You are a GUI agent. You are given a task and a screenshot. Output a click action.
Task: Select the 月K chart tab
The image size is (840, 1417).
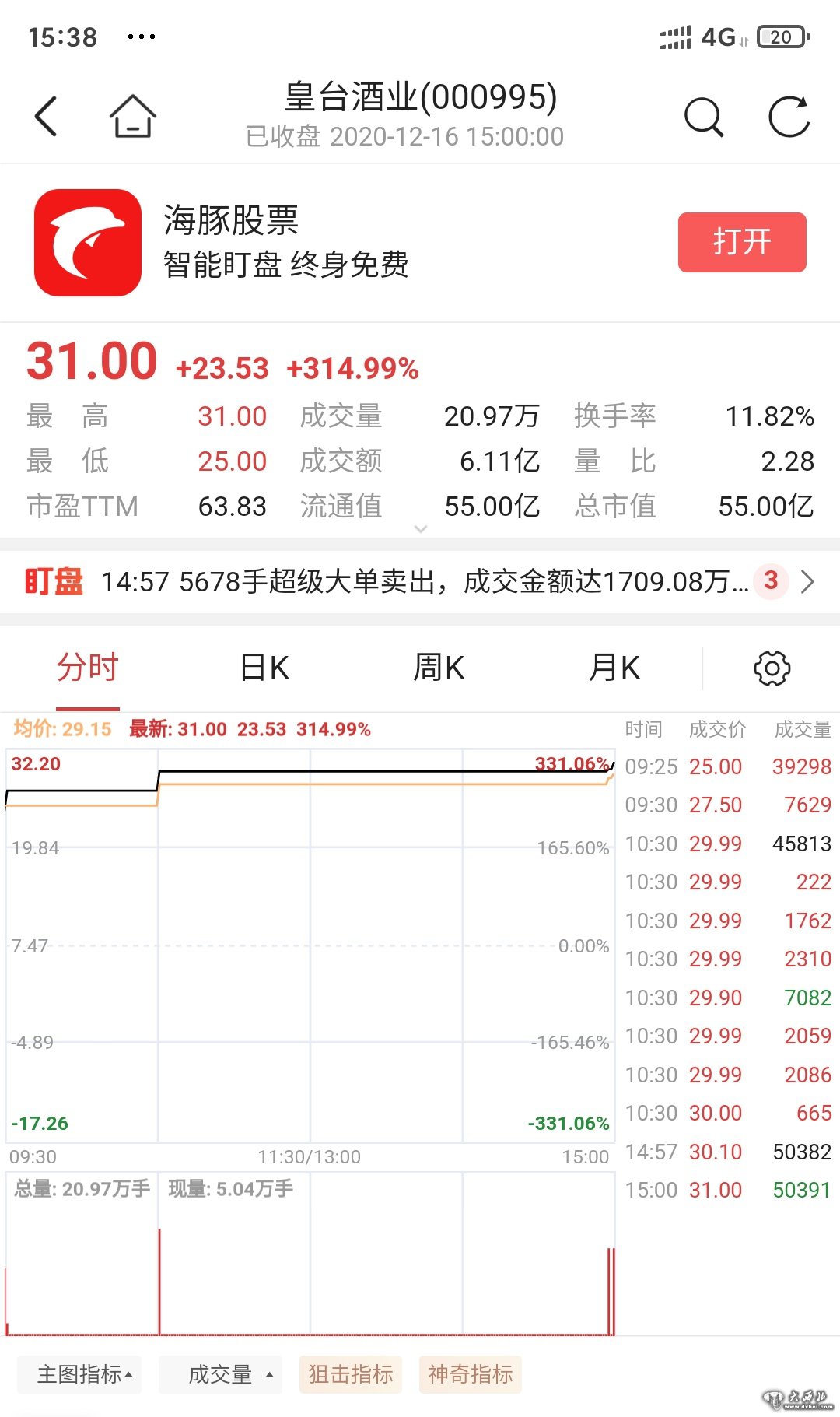(x=614, y=668)
